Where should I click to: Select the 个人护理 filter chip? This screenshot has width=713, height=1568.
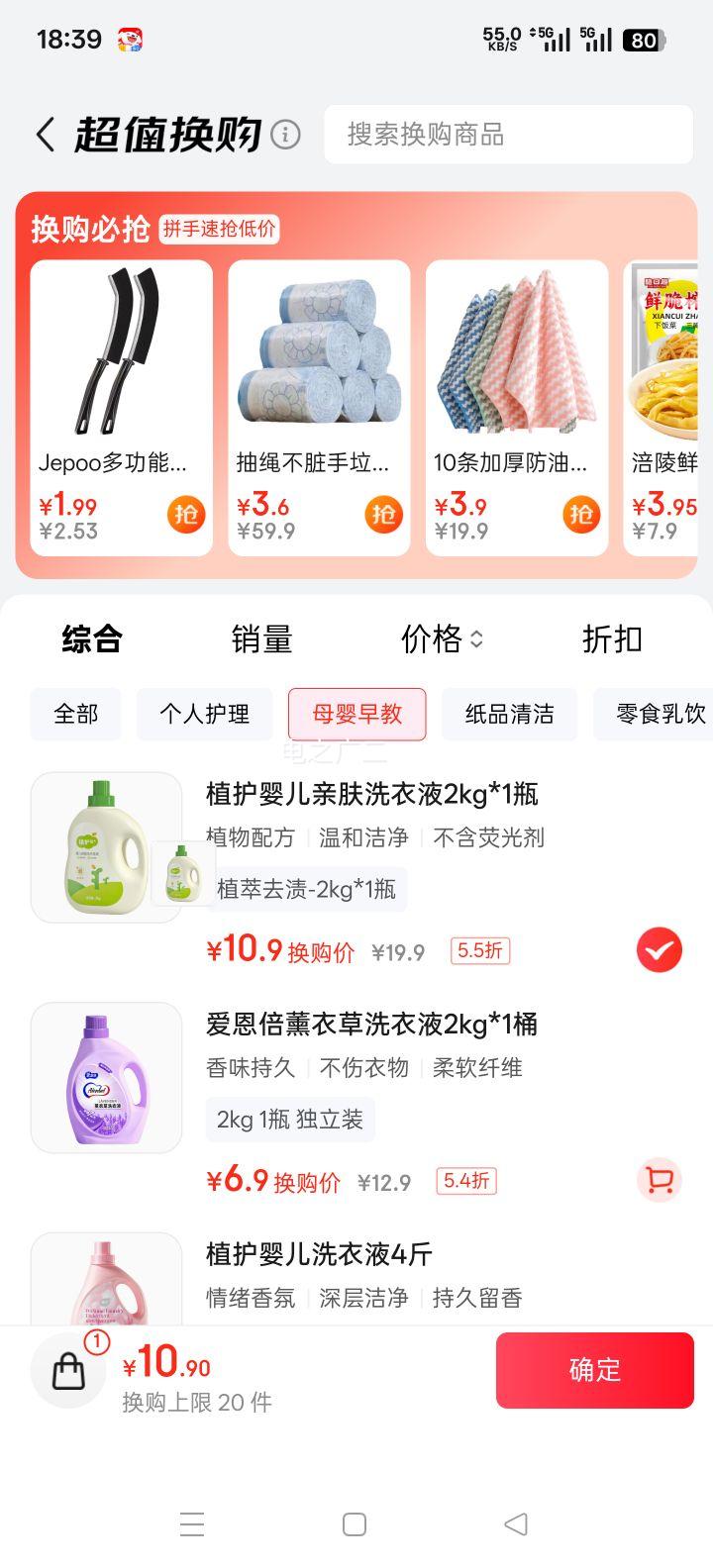coord(204,714)
